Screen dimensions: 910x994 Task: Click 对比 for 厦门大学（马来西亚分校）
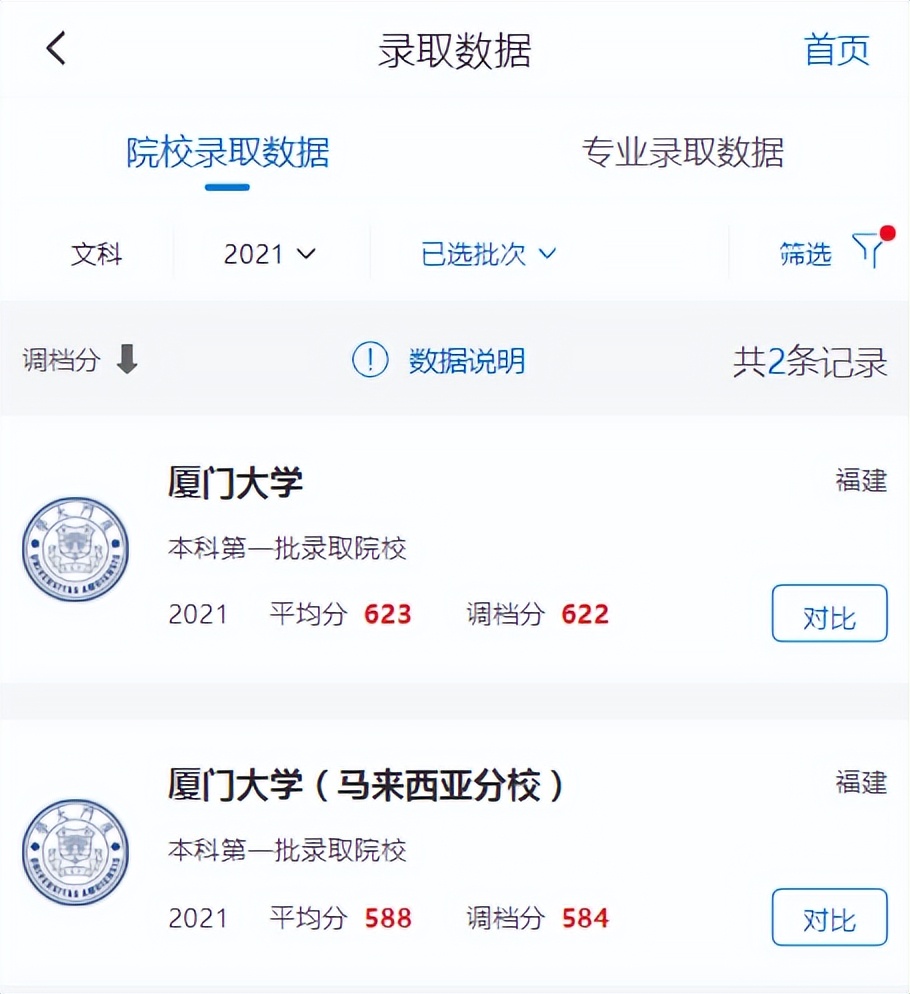829,917
